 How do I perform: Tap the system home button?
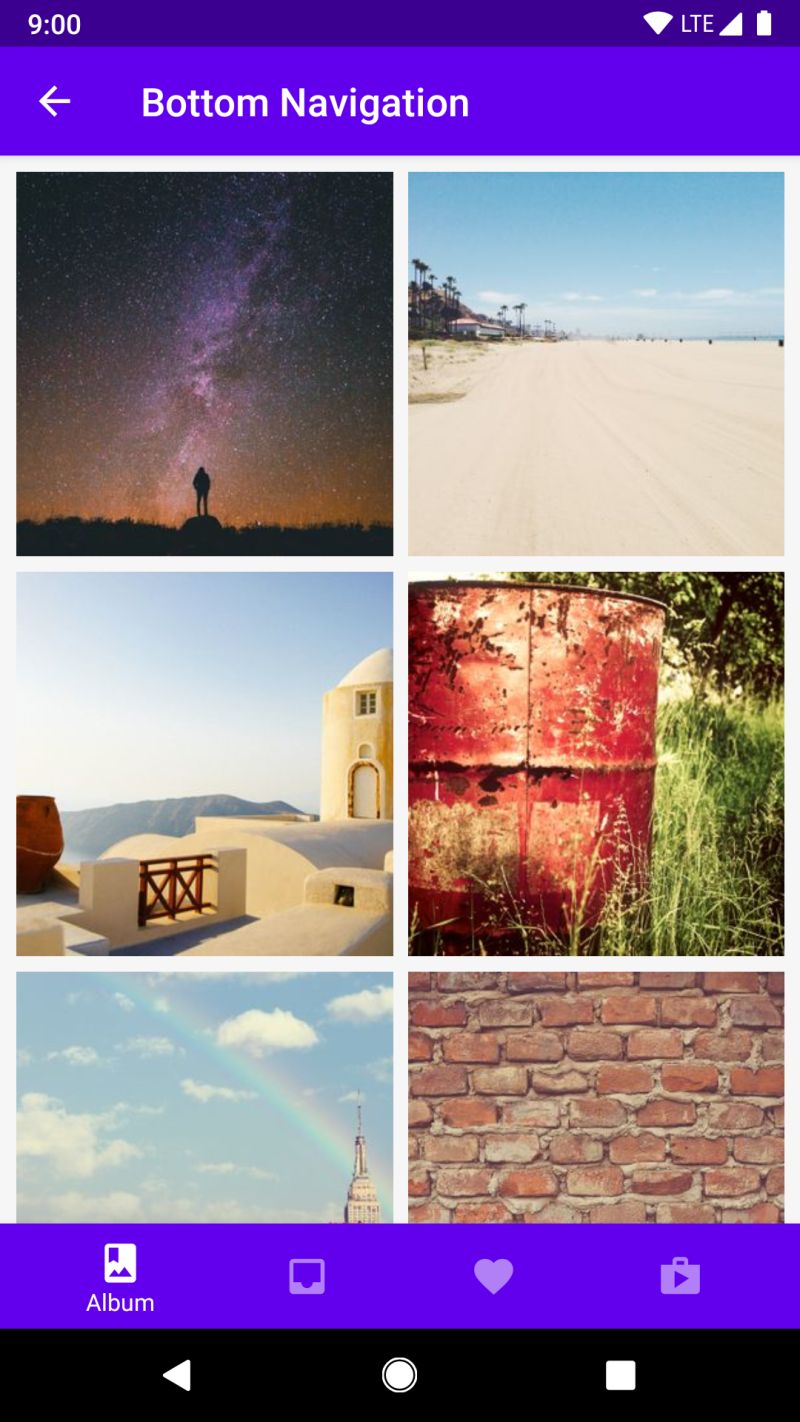coord(400,1375)
